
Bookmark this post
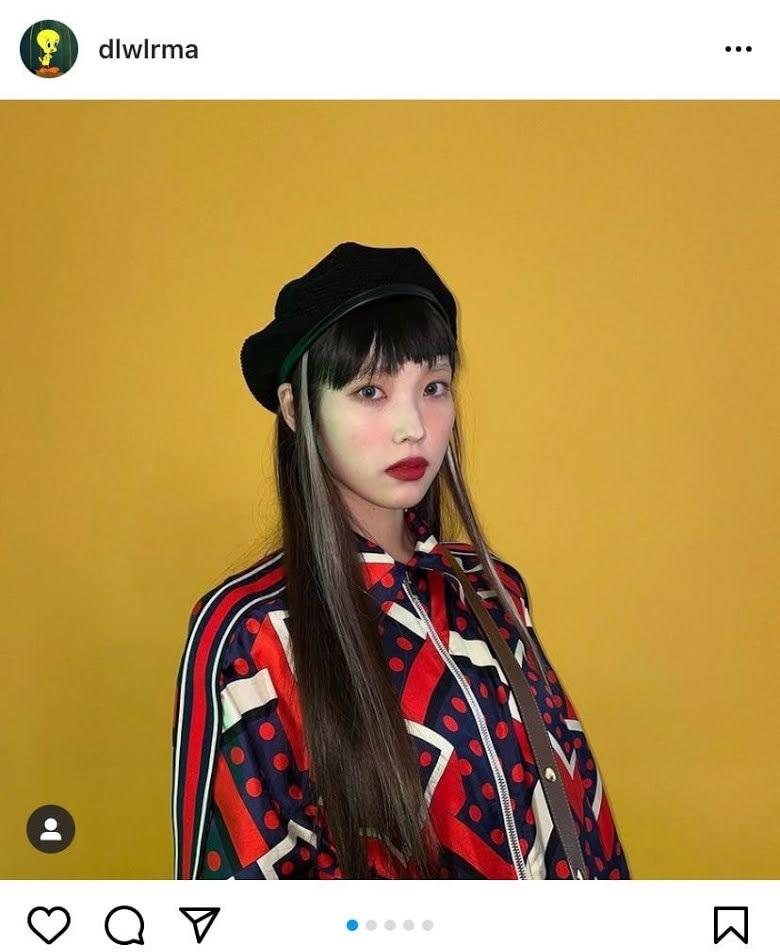click(x=730, y=924)
